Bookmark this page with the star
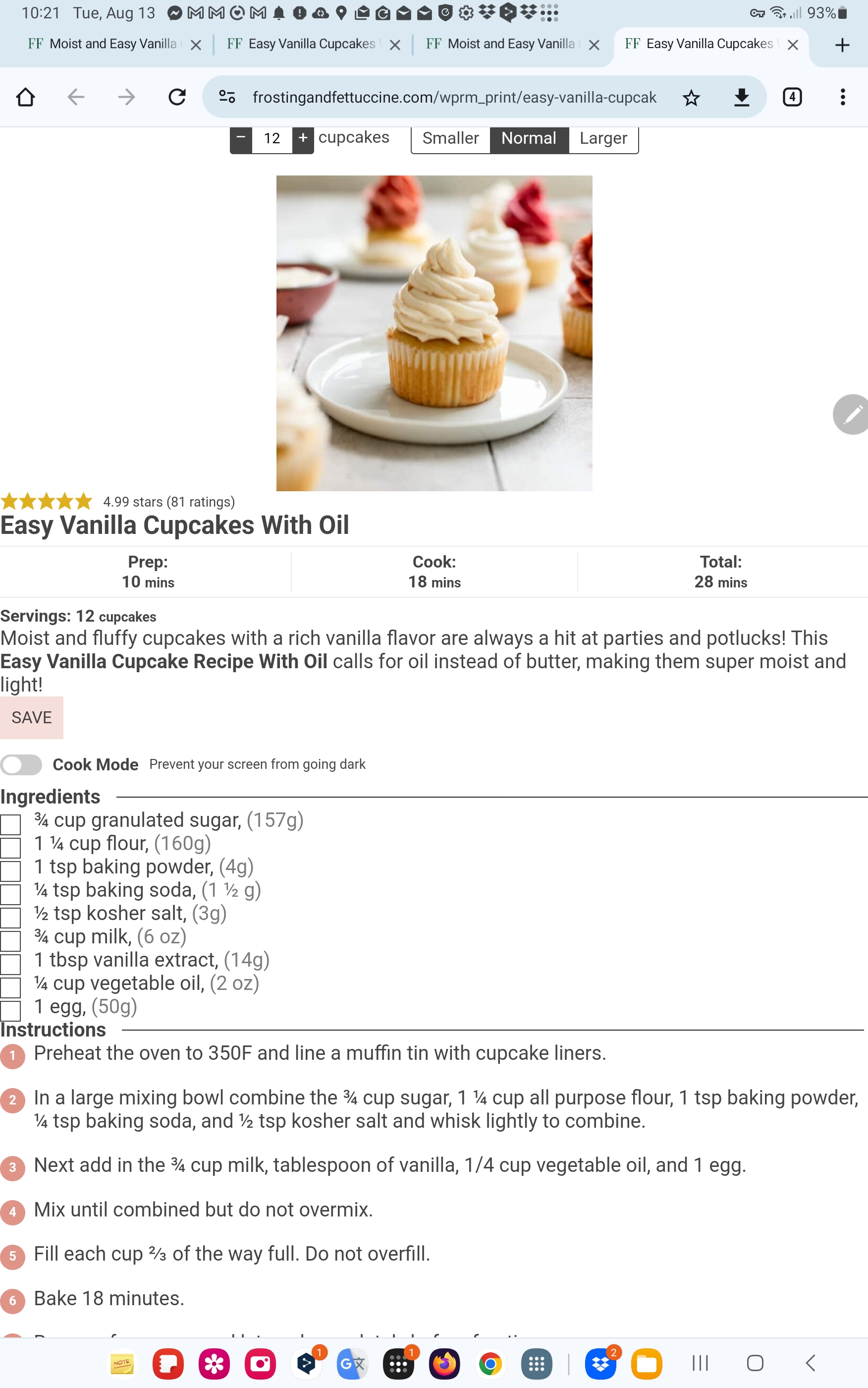This screenshot has height=1388, width=868. 691,98
